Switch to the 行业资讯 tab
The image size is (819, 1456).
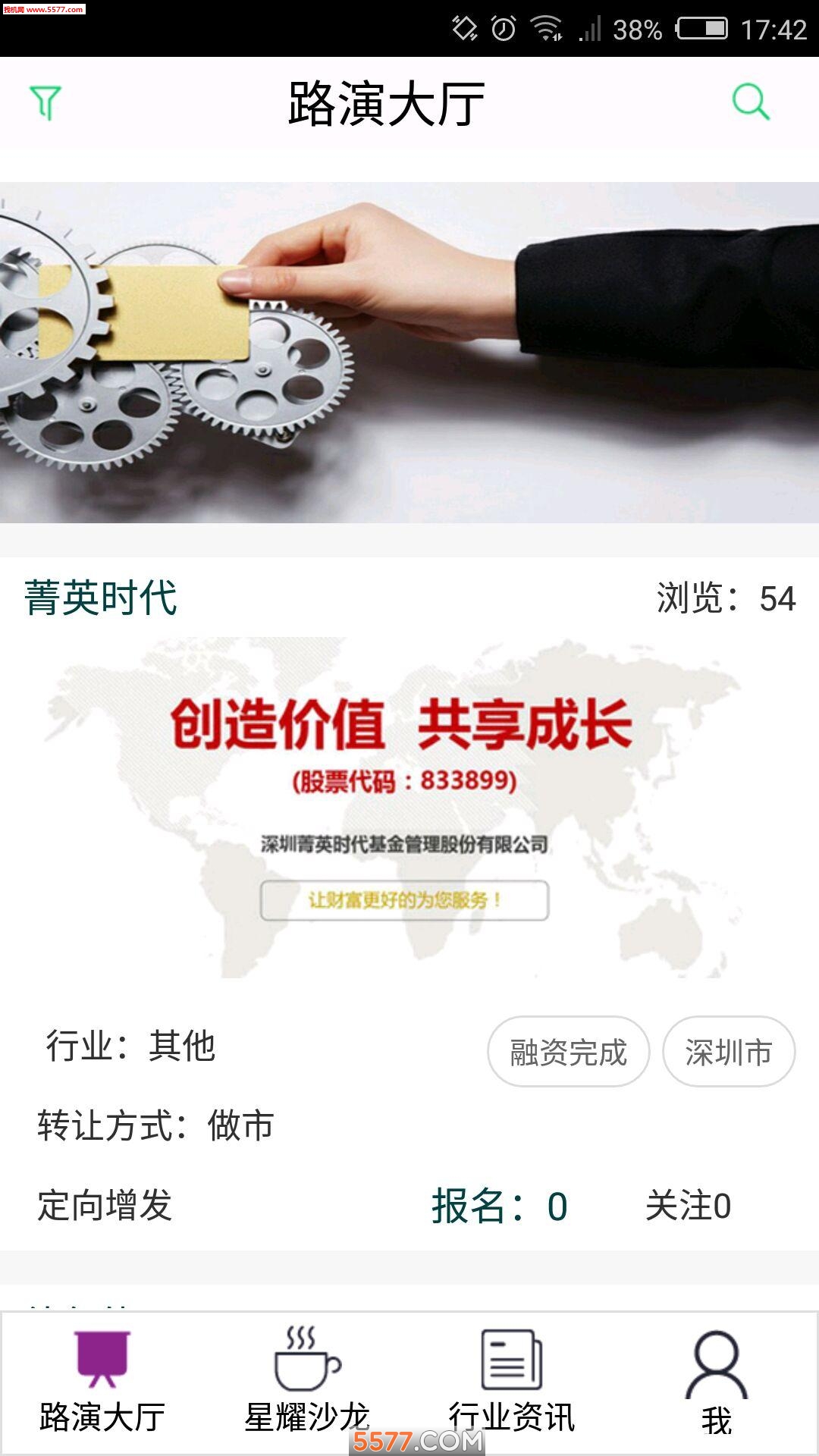tap(512, 1382)
